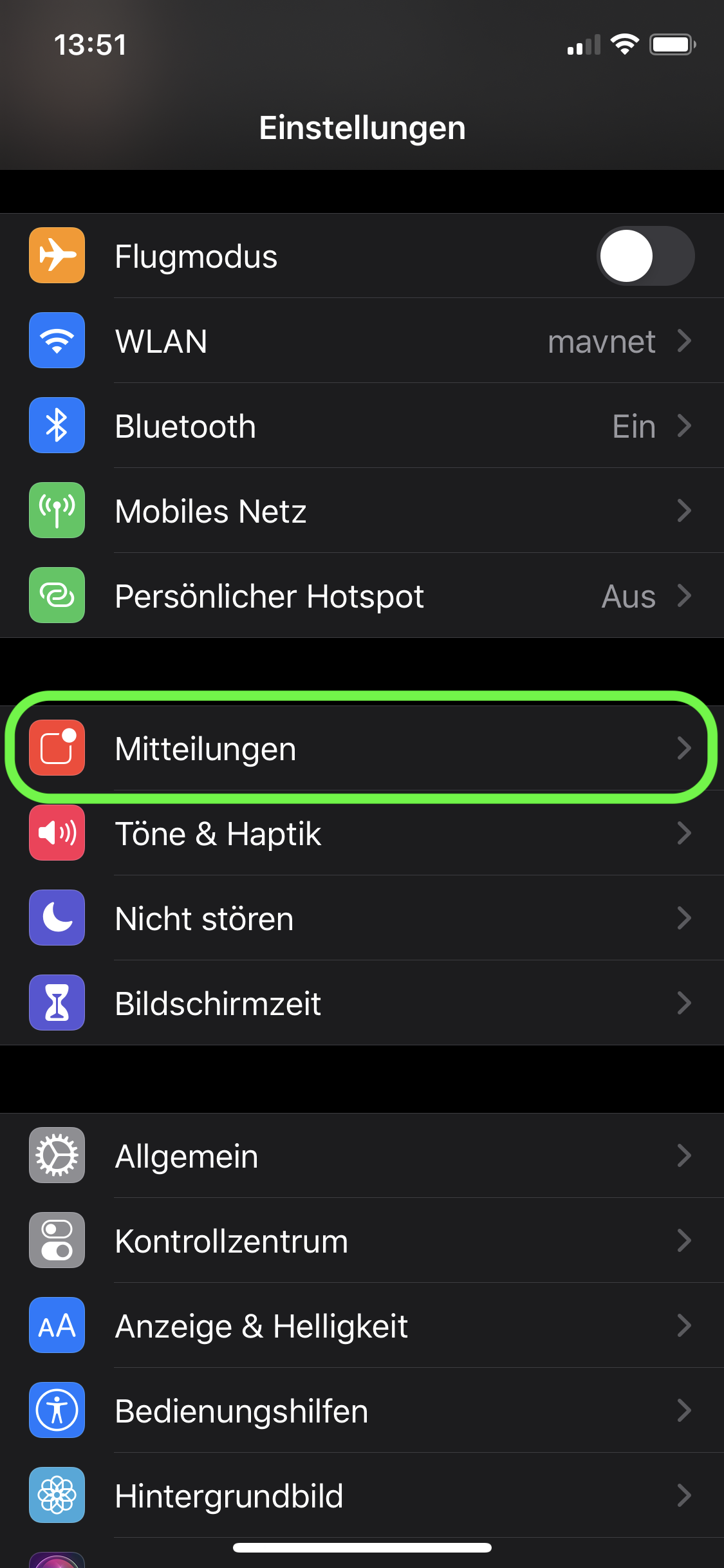Image resolution: width=724 pixels, height=1568 pixels.
Task: Open Persönlicher Hotspot
Action: pos(360,596)
